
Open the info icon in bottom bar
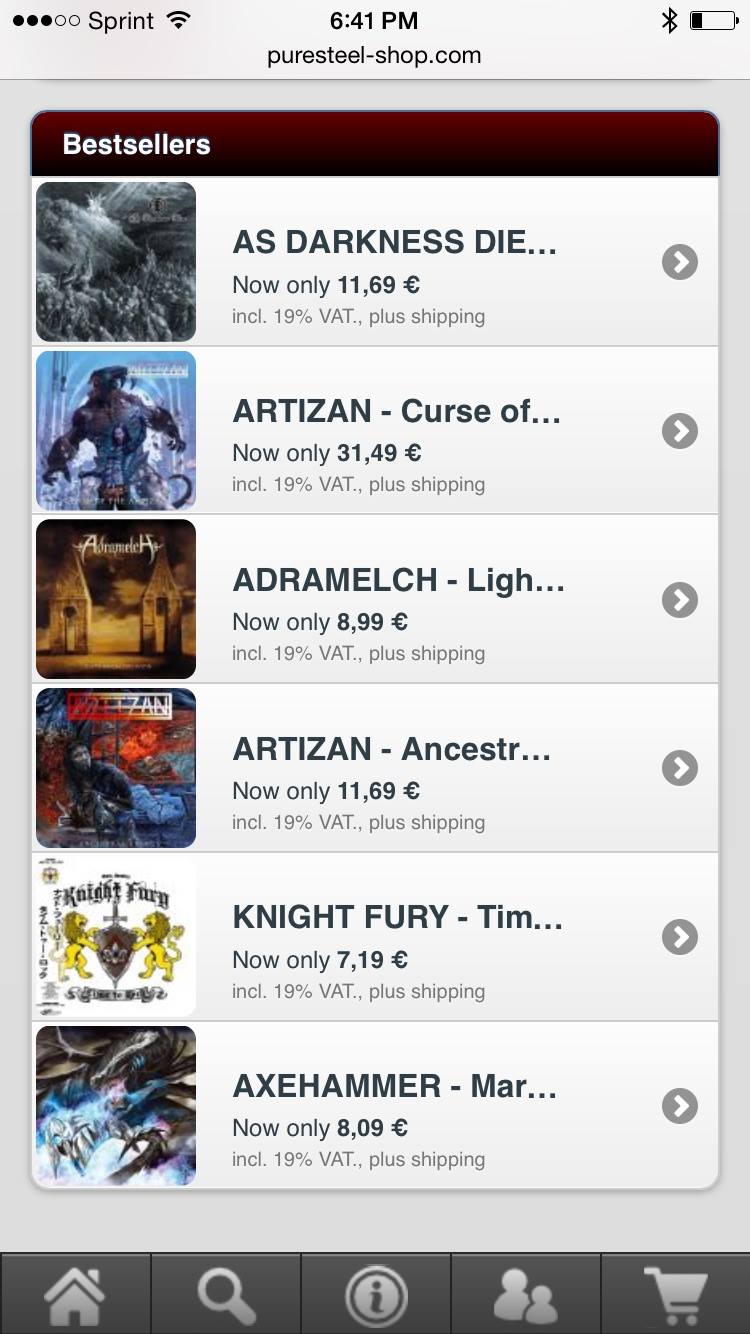point(376,1295)
